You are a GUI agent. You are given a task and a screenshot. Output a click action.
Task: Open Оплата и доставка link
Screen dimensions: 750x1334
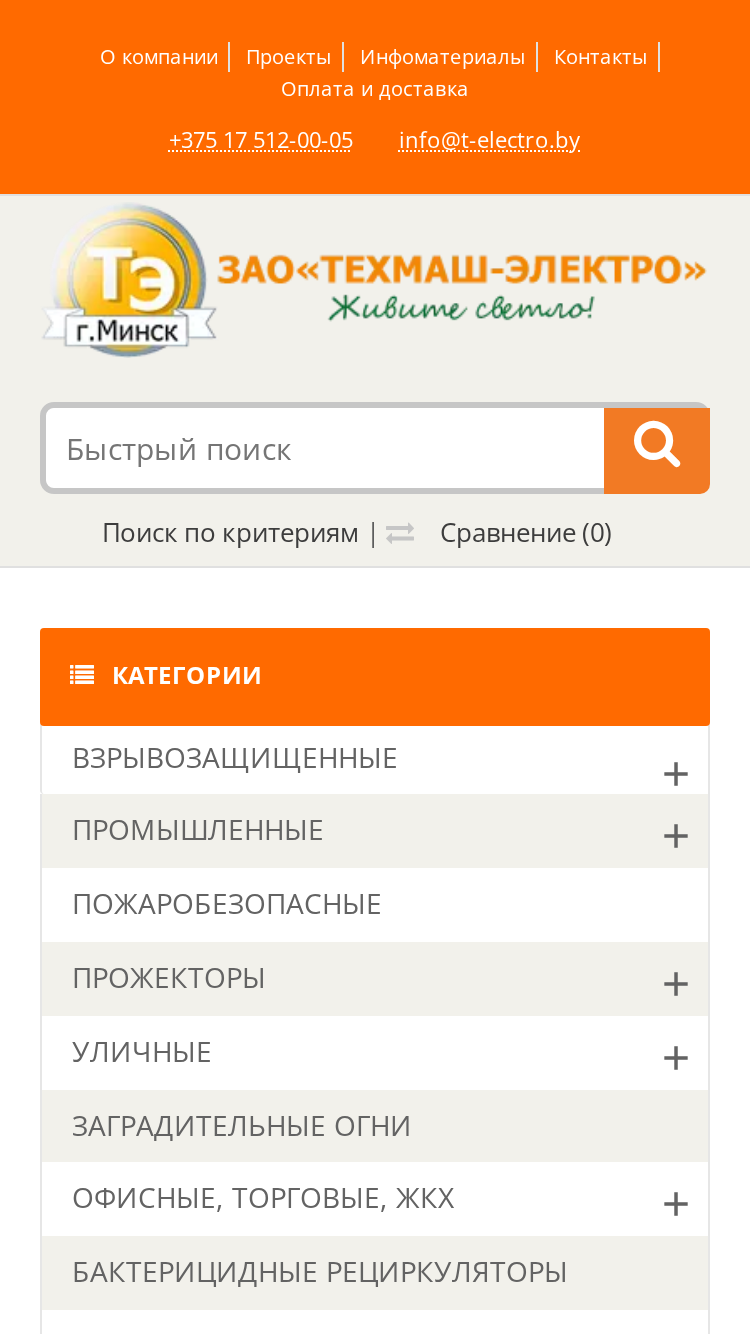(x=374, y=89)
